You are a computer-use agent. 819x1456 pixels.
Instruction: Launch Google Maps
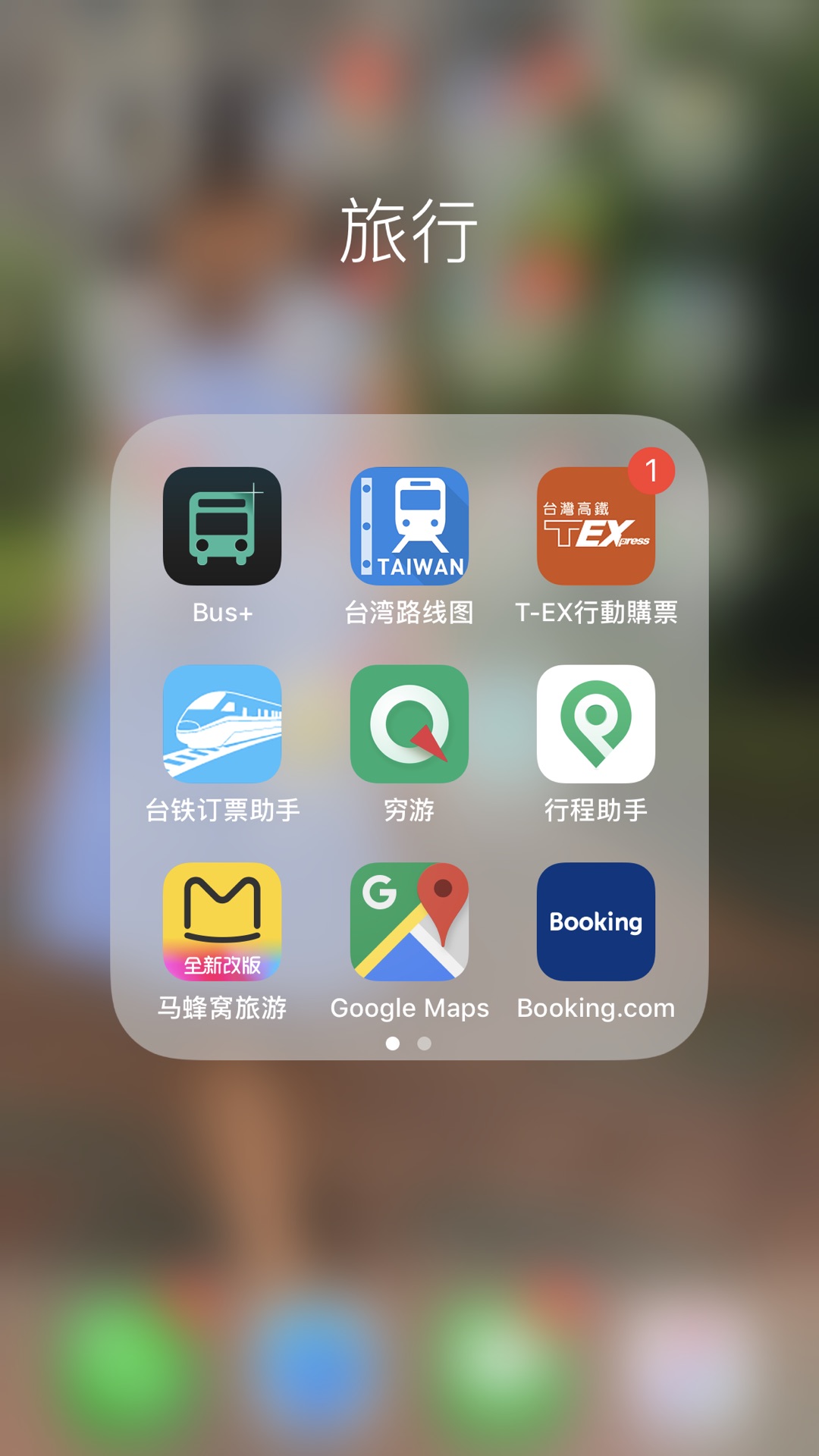[x=409, y=922]
